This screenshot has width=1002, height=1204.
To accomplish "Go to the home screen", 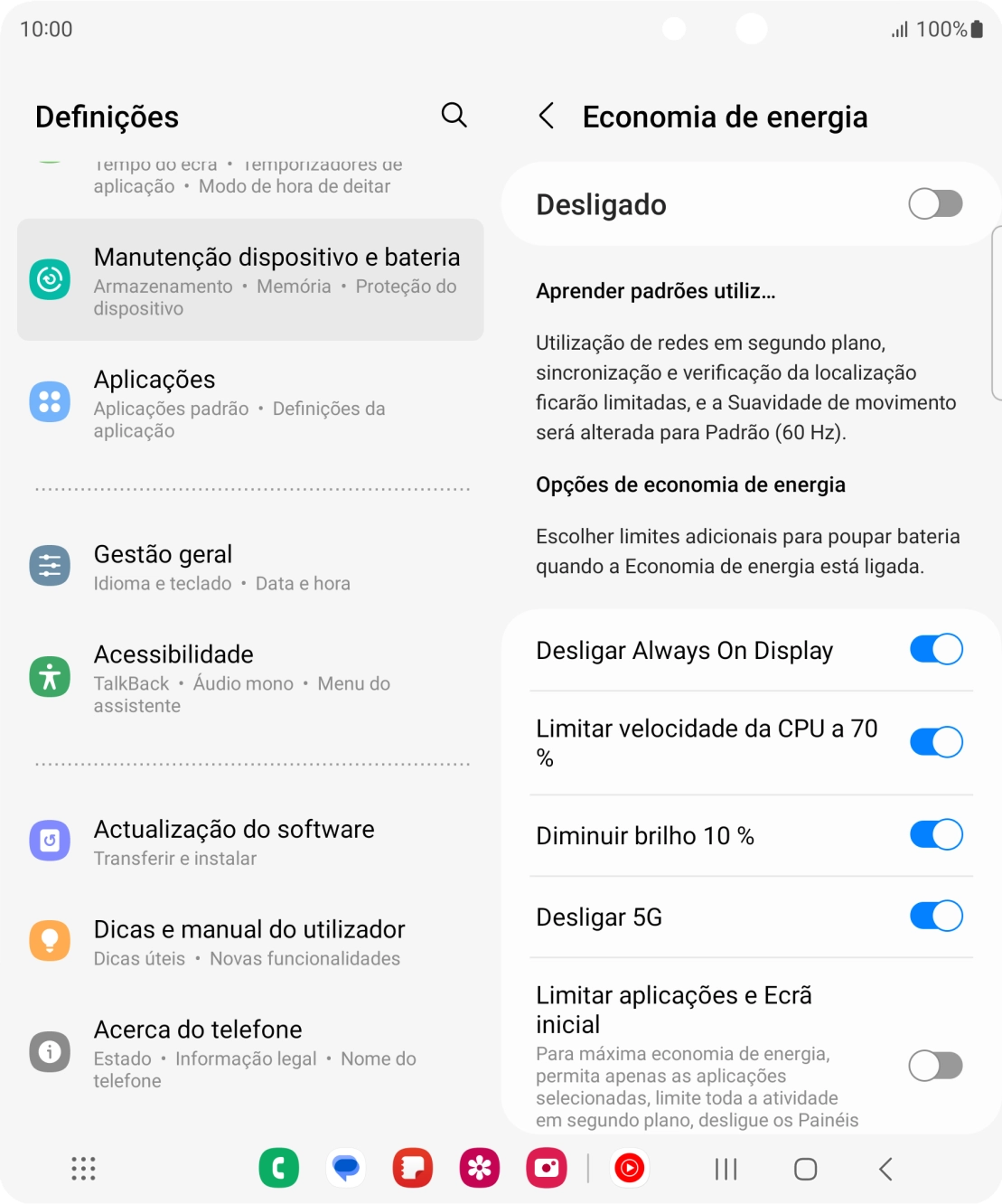I will [805, 1169].
